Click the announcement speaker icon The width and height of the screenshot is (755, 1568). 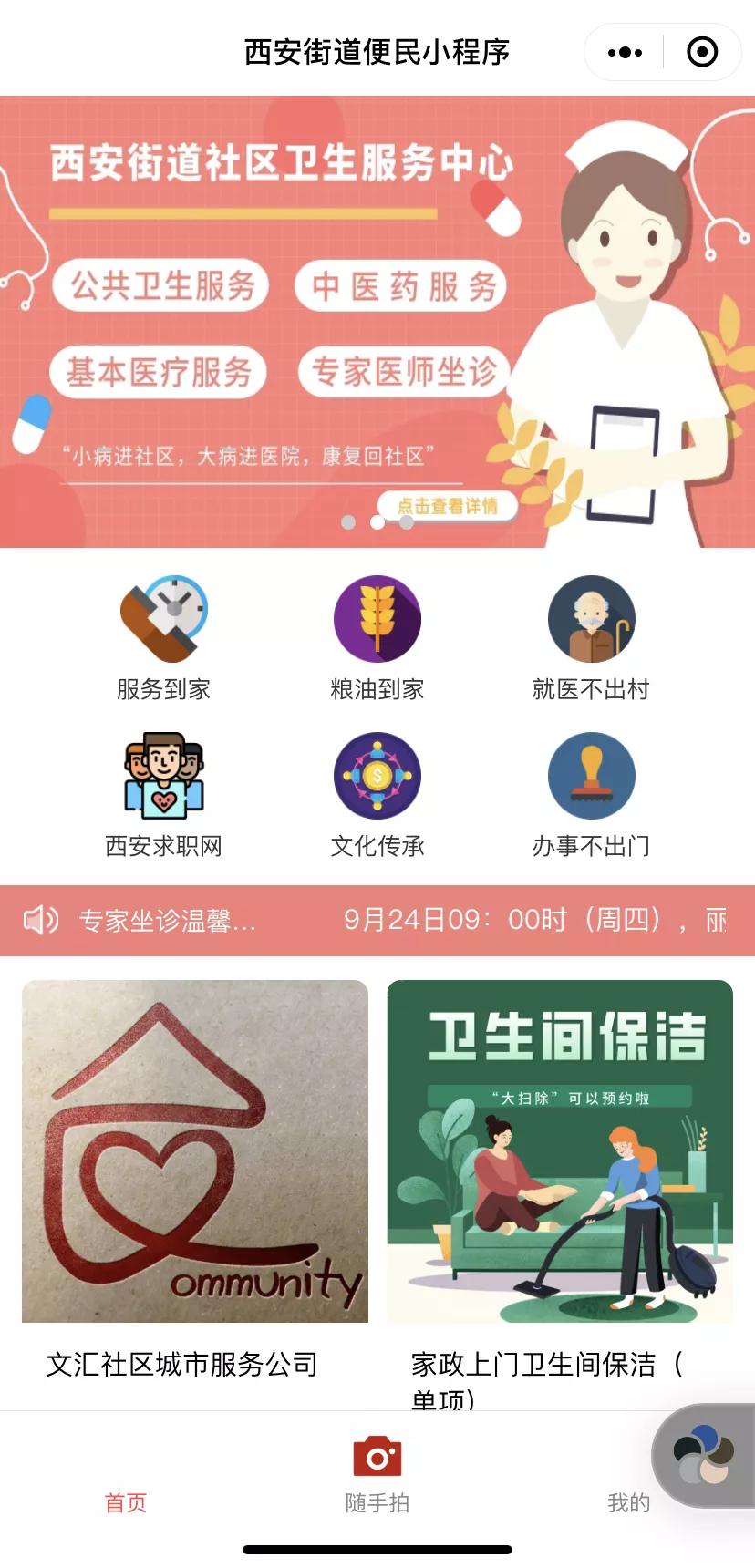point(41,920)
